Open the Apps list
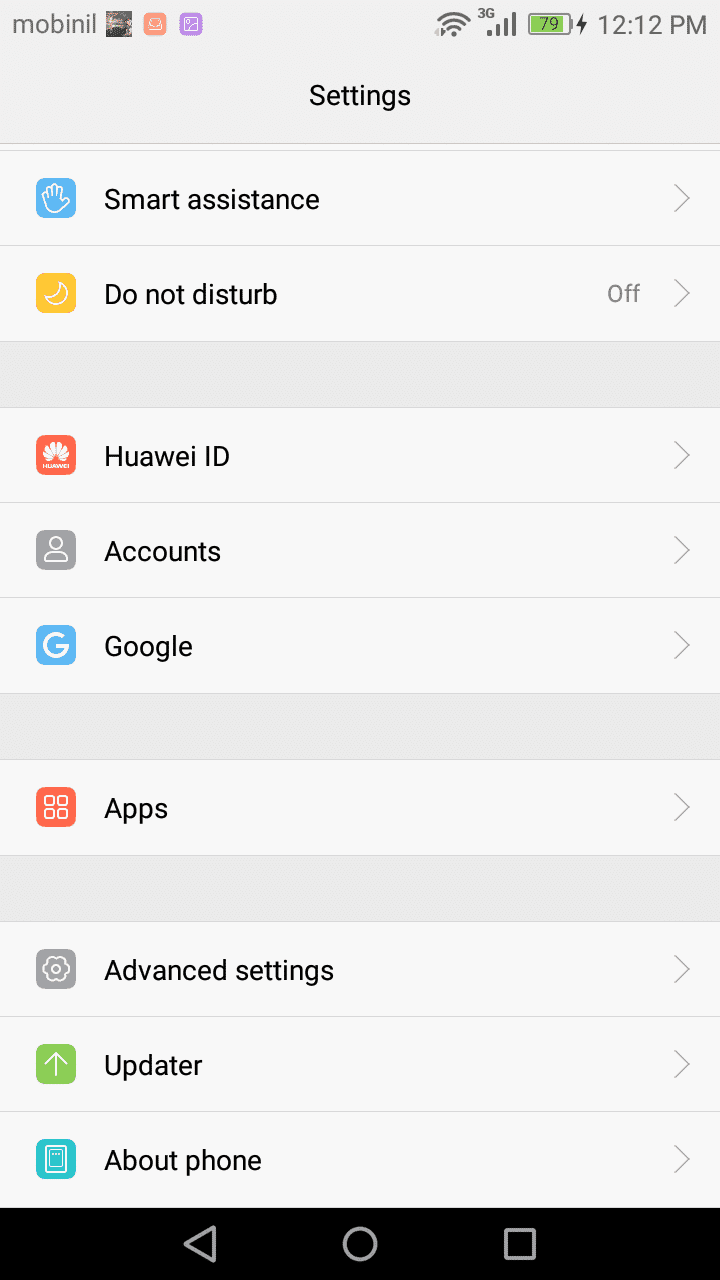720x1280 pixels. pyautogui.click(x=360, y=808)
